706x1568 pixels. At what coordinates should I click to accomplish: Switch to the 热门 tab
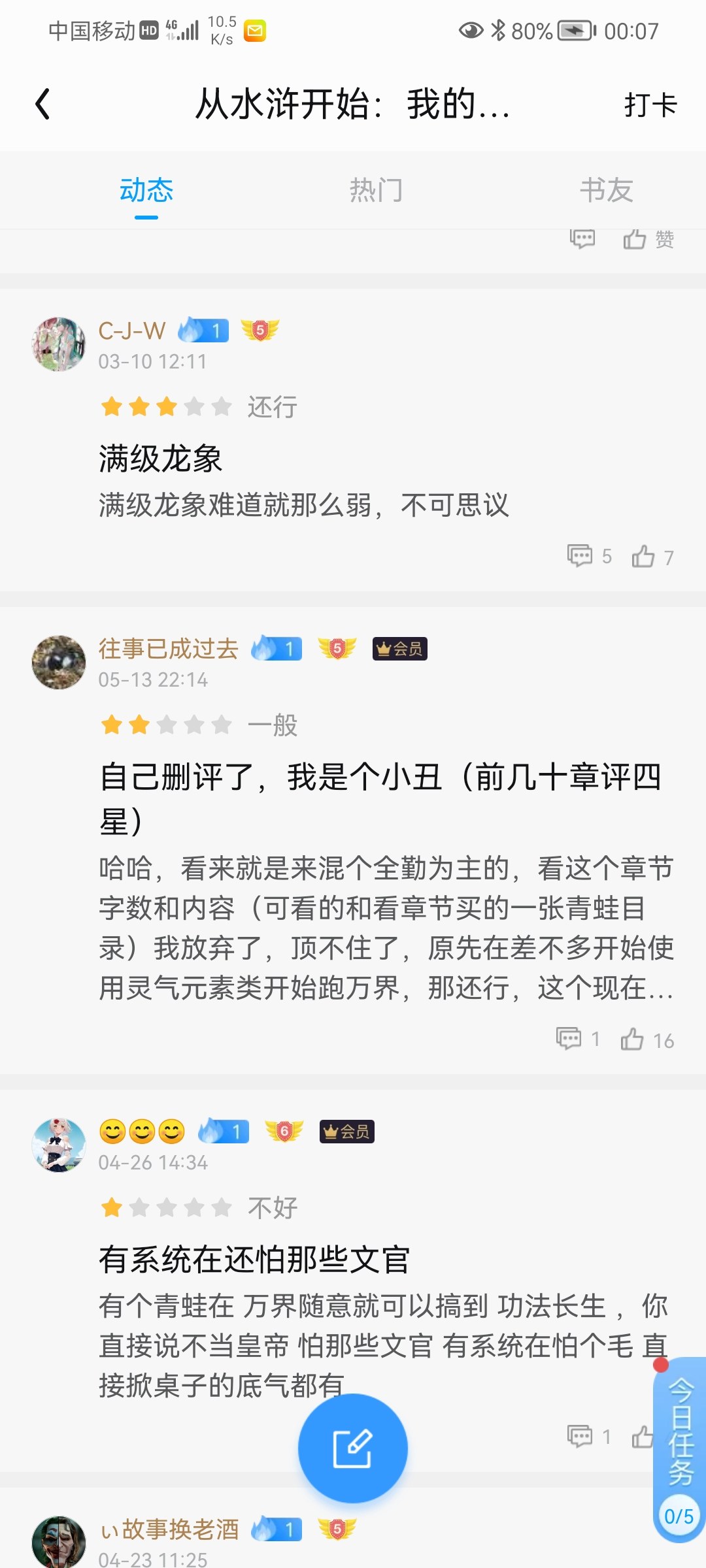pyautogui.click(x=376, y=190)
